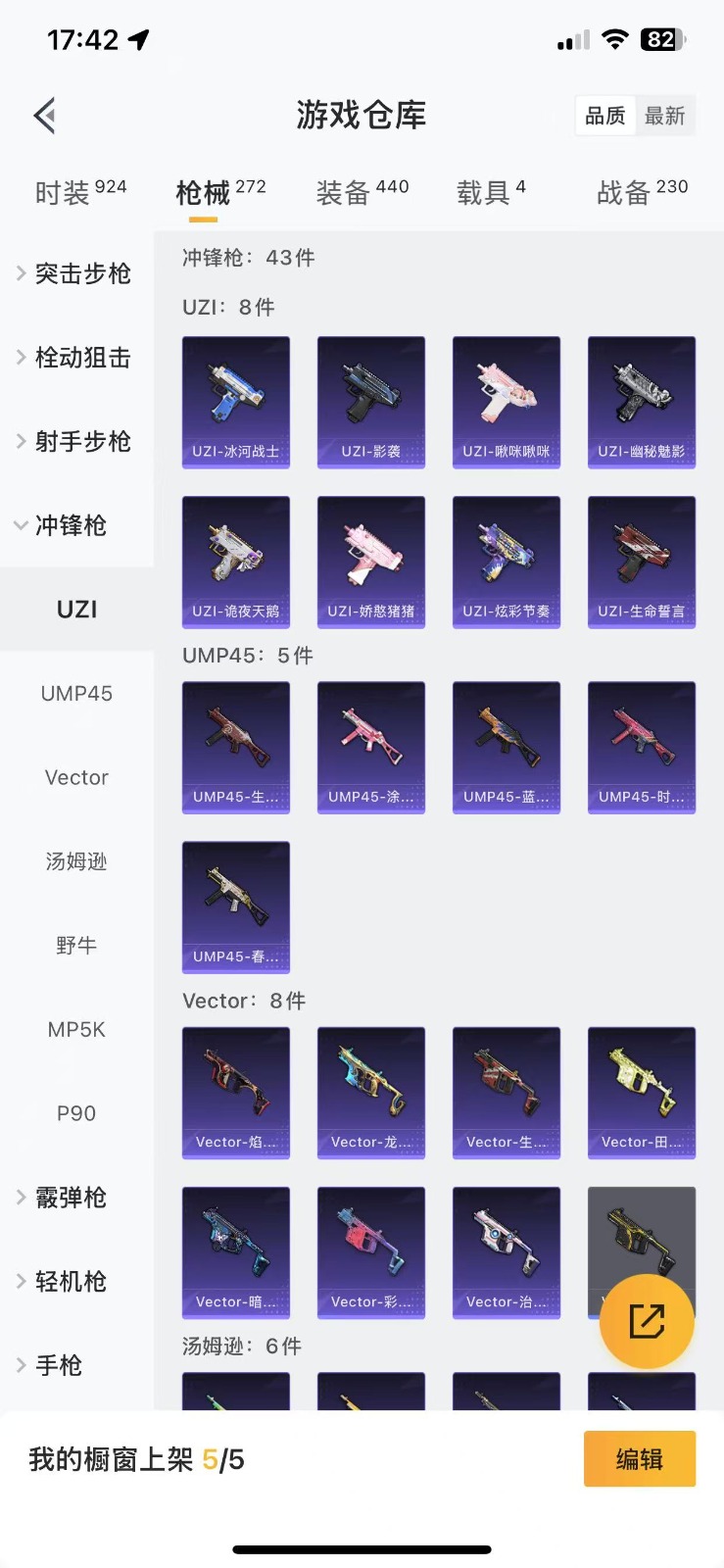Open the UZI-冰河战士 skin
Screen dimensions: 724x1568
[236, 402]
